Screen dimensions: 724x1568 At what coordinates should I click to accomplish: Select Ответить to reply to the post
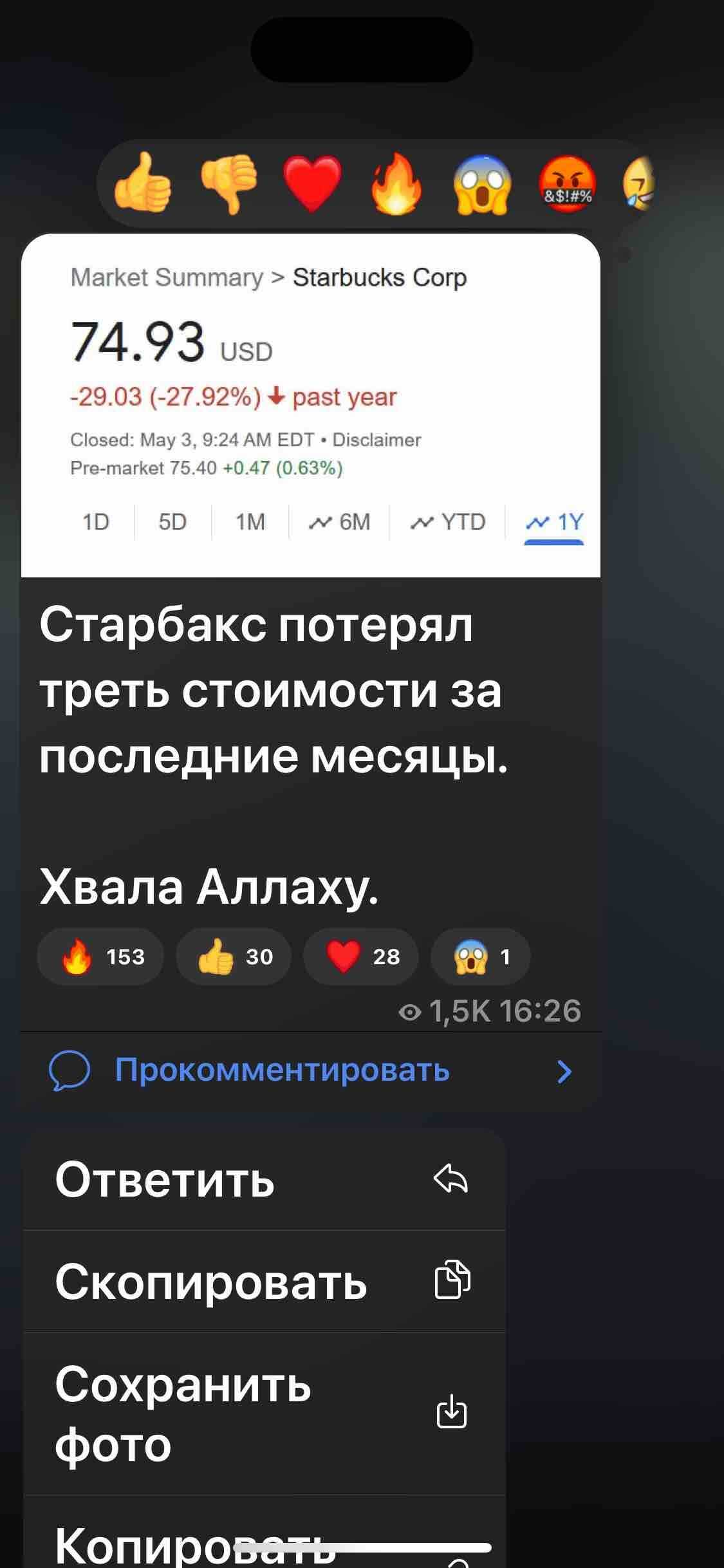coord(264,1180)
